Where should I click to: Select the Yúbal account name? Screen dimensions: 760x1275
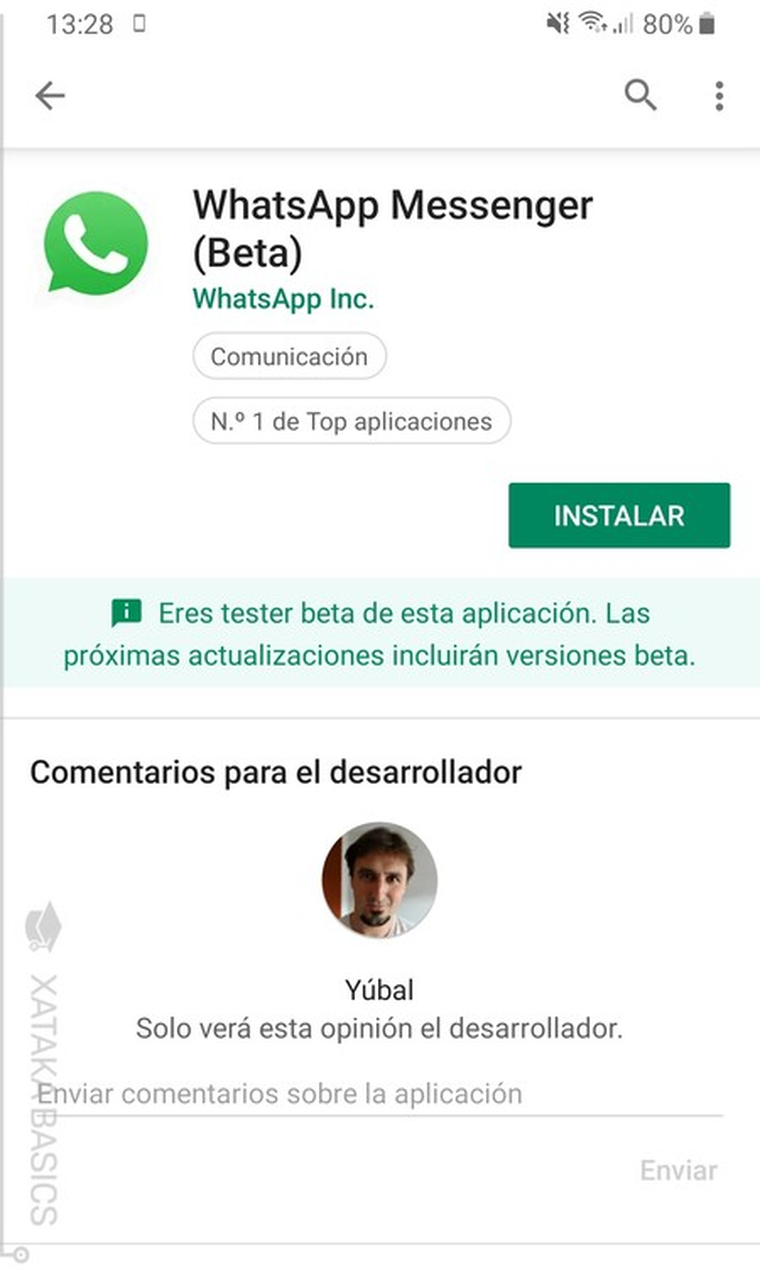pyautogui.click(x=380, y=990)
